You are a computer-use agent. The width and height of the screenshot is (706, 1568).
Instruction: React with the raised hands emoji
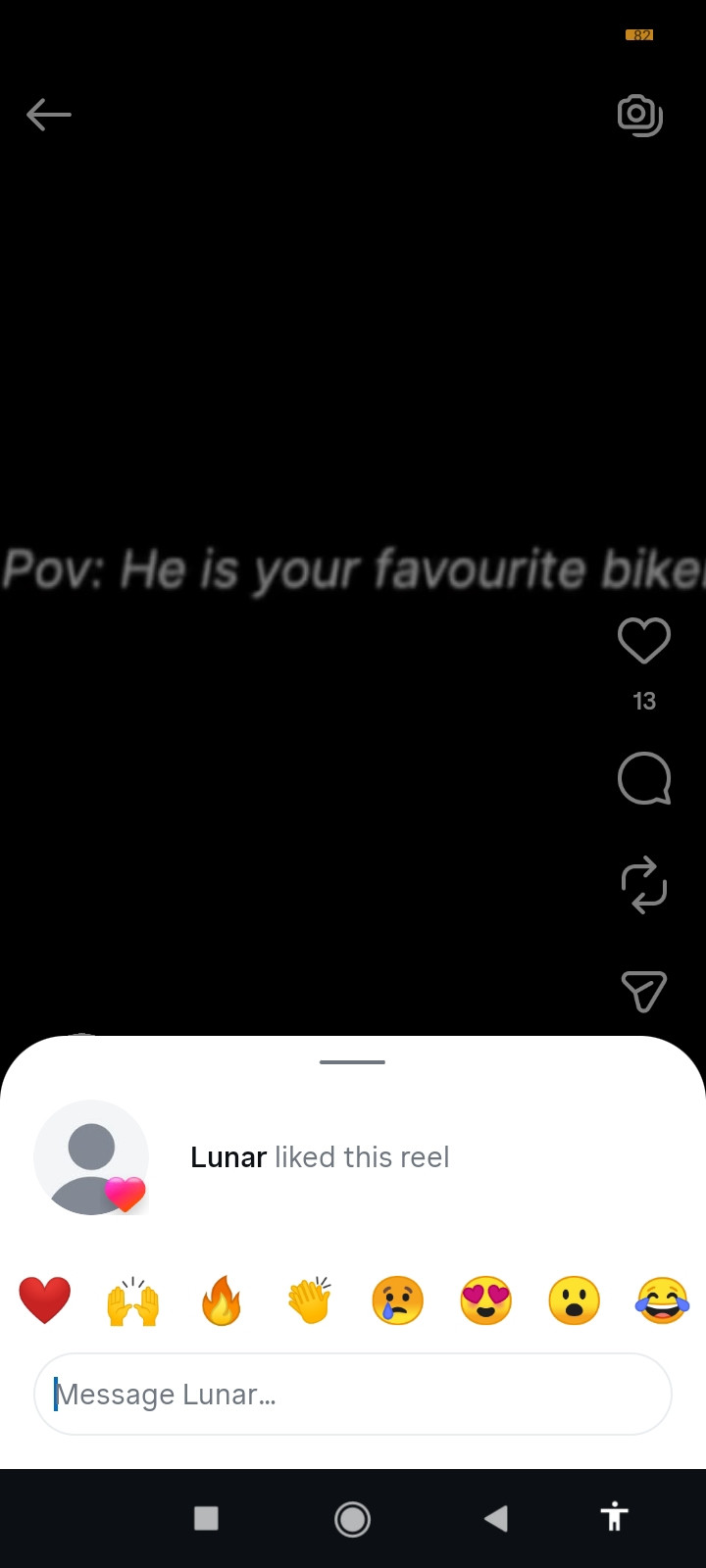[133, 1301]
